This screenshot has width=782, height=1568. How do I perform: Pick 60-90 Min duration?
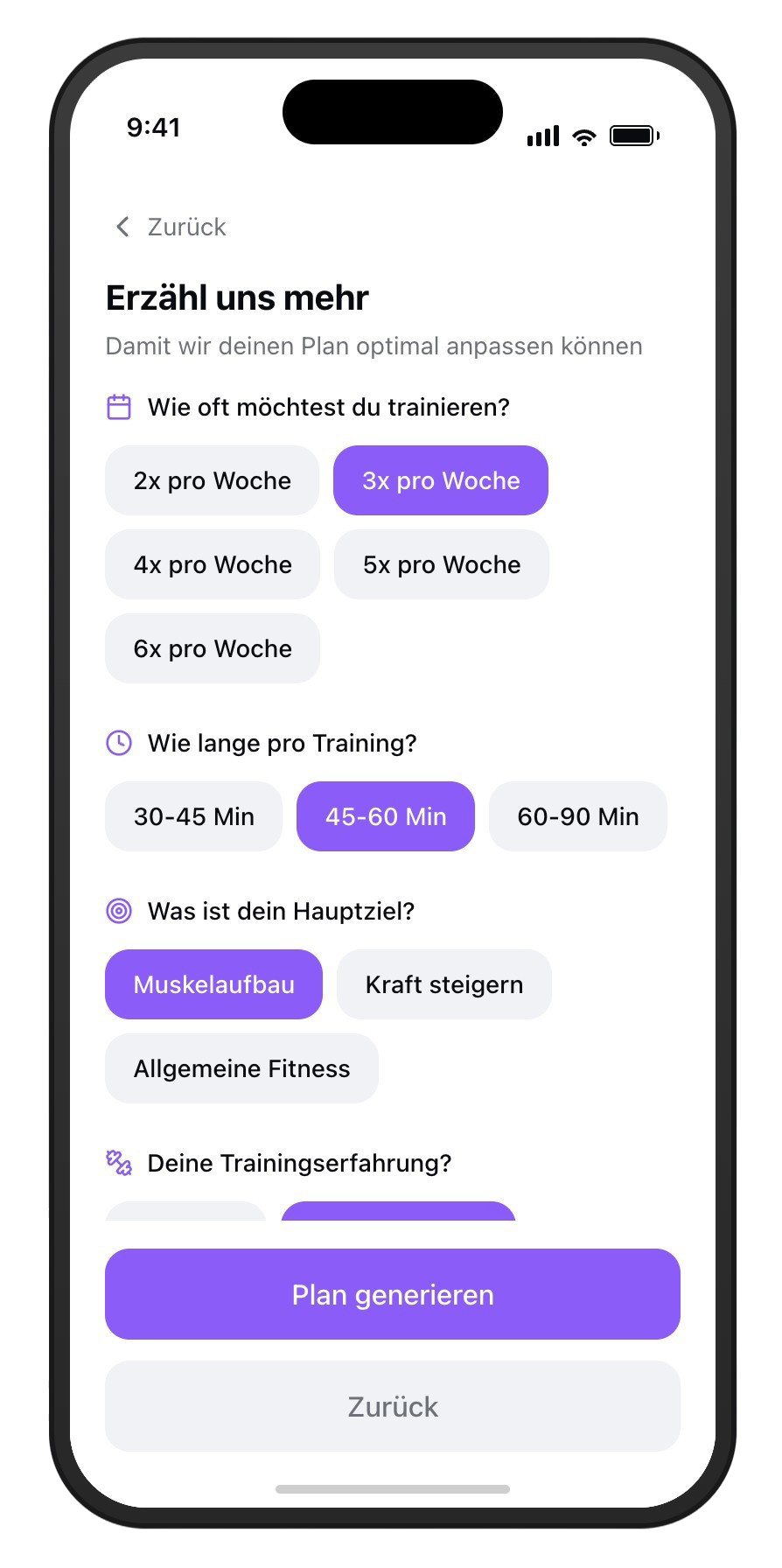(577, 816)
